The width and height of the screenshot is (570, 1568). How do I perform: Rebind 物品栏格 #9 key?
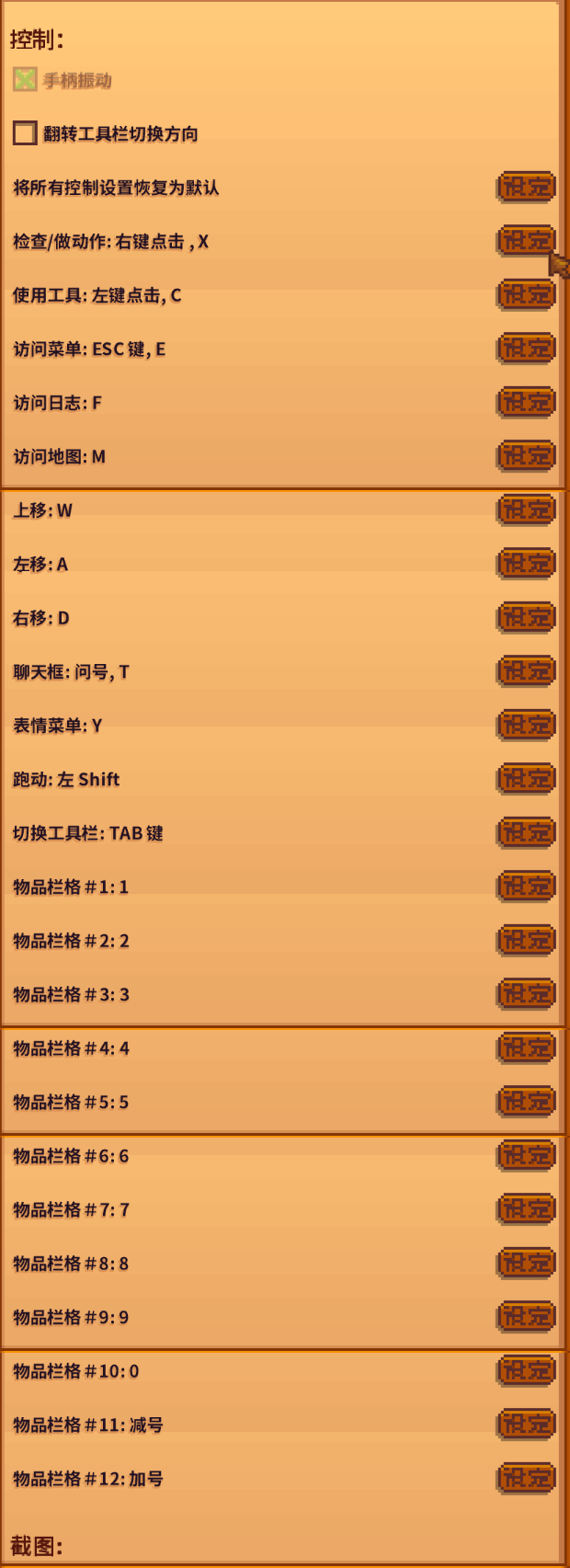pyautogui.click(x=526, y=1316)
